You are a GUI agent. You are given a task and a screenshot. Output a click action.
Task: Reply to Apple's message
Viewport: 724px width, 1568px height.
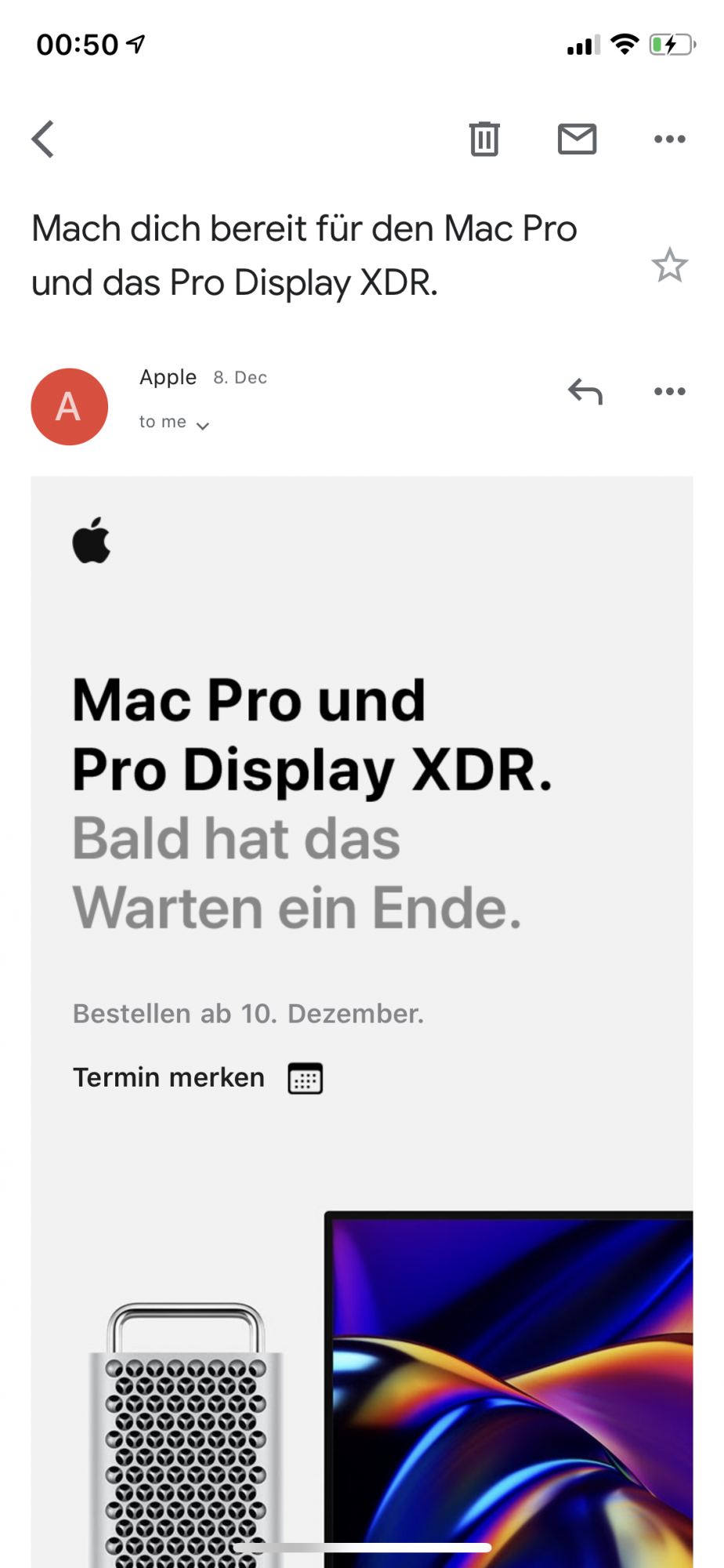coord(585,391)
